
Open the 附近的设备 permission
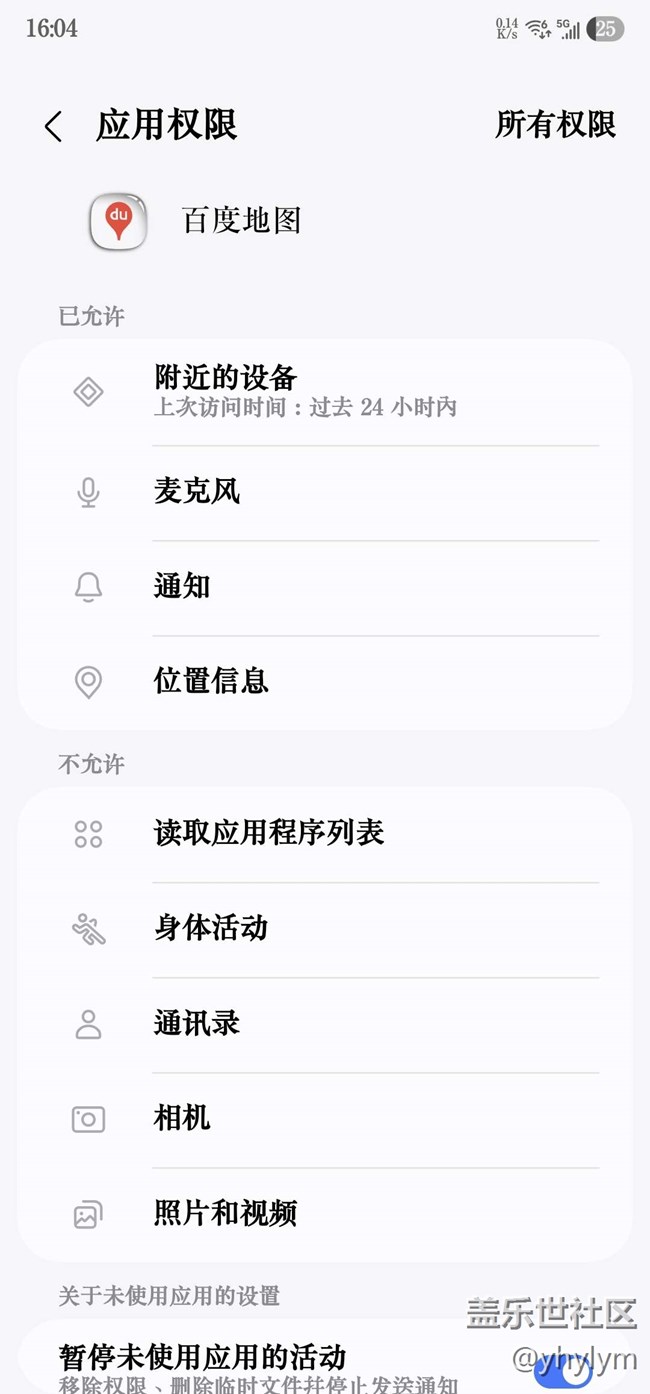point(325,392)
